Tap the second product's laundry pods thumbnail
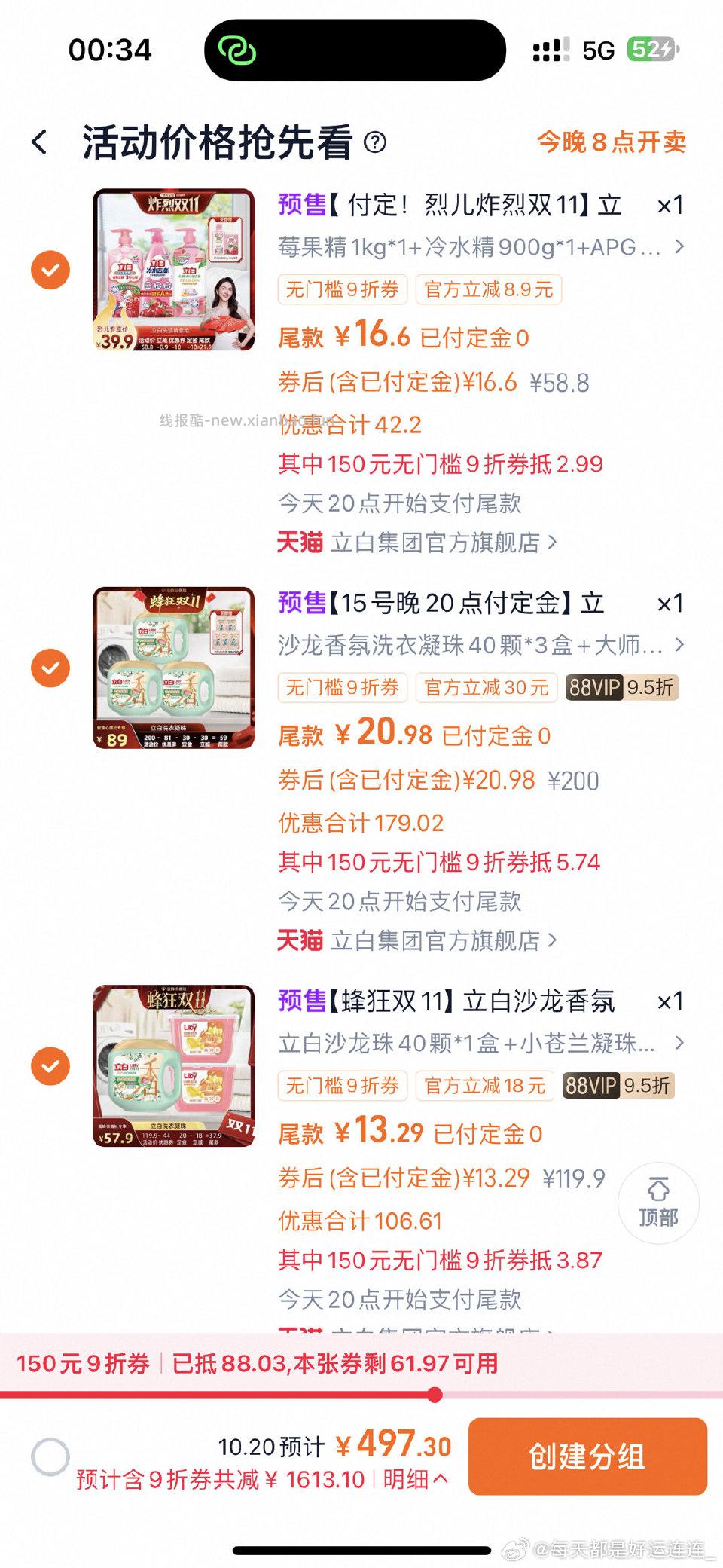The width and height of the screenshot is (723, 1568). click(x=175, y=668)
